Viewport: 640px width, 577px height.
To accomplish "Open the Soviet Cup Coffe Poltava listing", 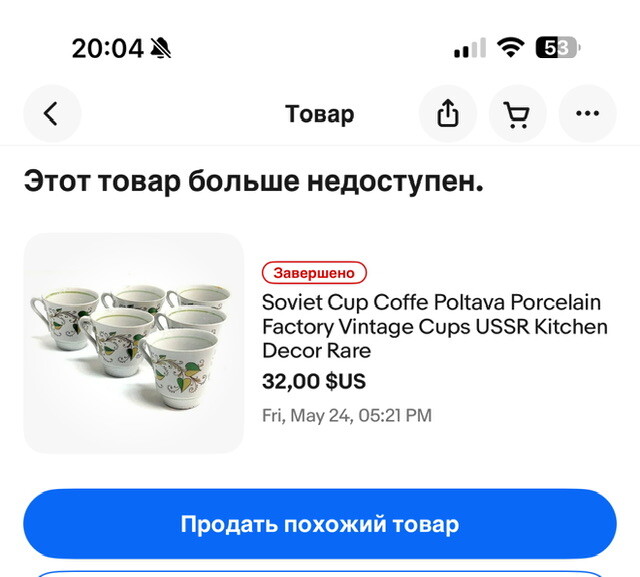I will point(434,326).
